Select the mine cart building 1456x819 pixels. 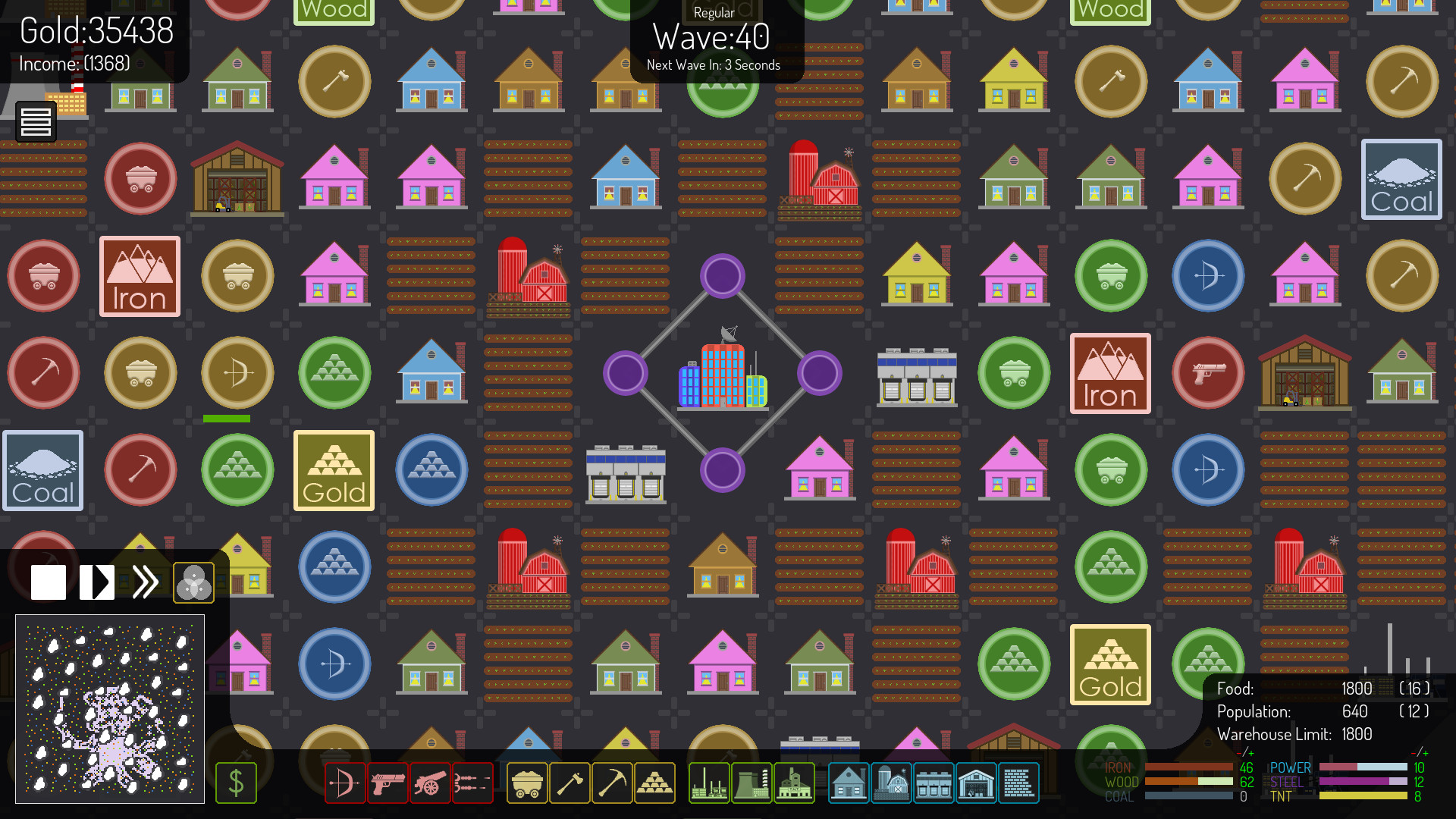(x=527, y=783)
